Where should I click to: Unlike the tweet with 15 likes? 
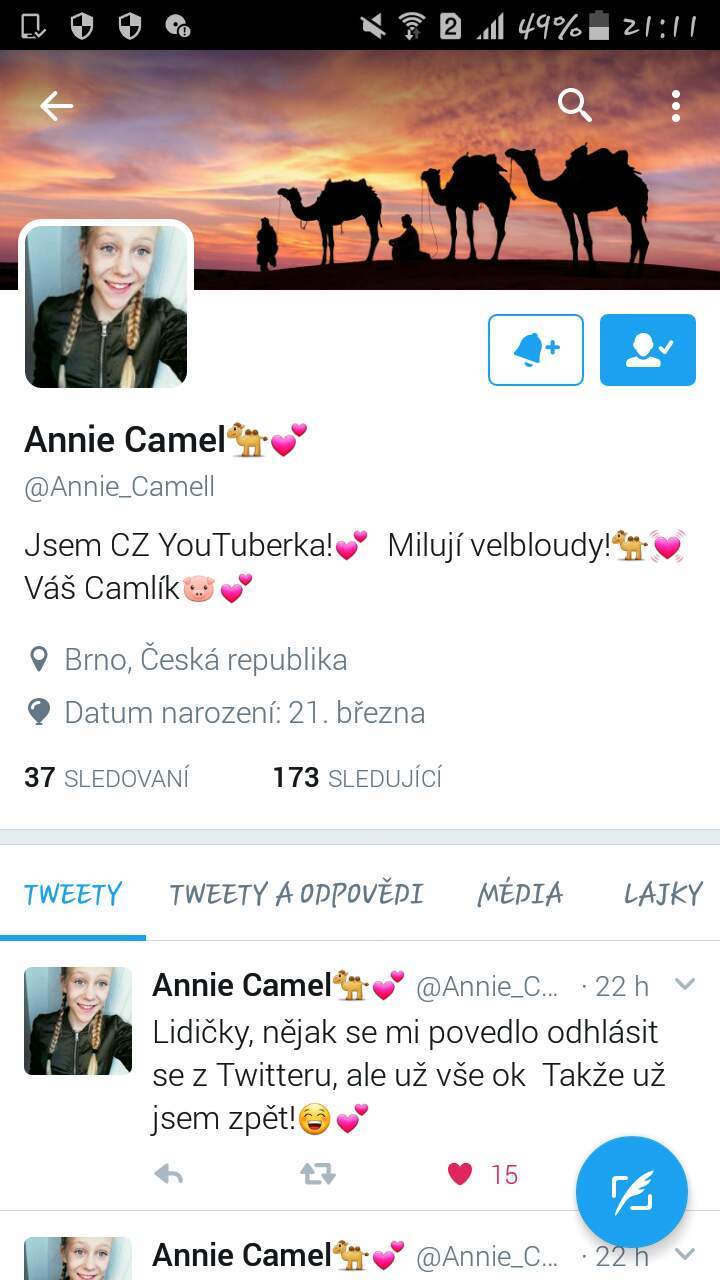[460, 1174]
